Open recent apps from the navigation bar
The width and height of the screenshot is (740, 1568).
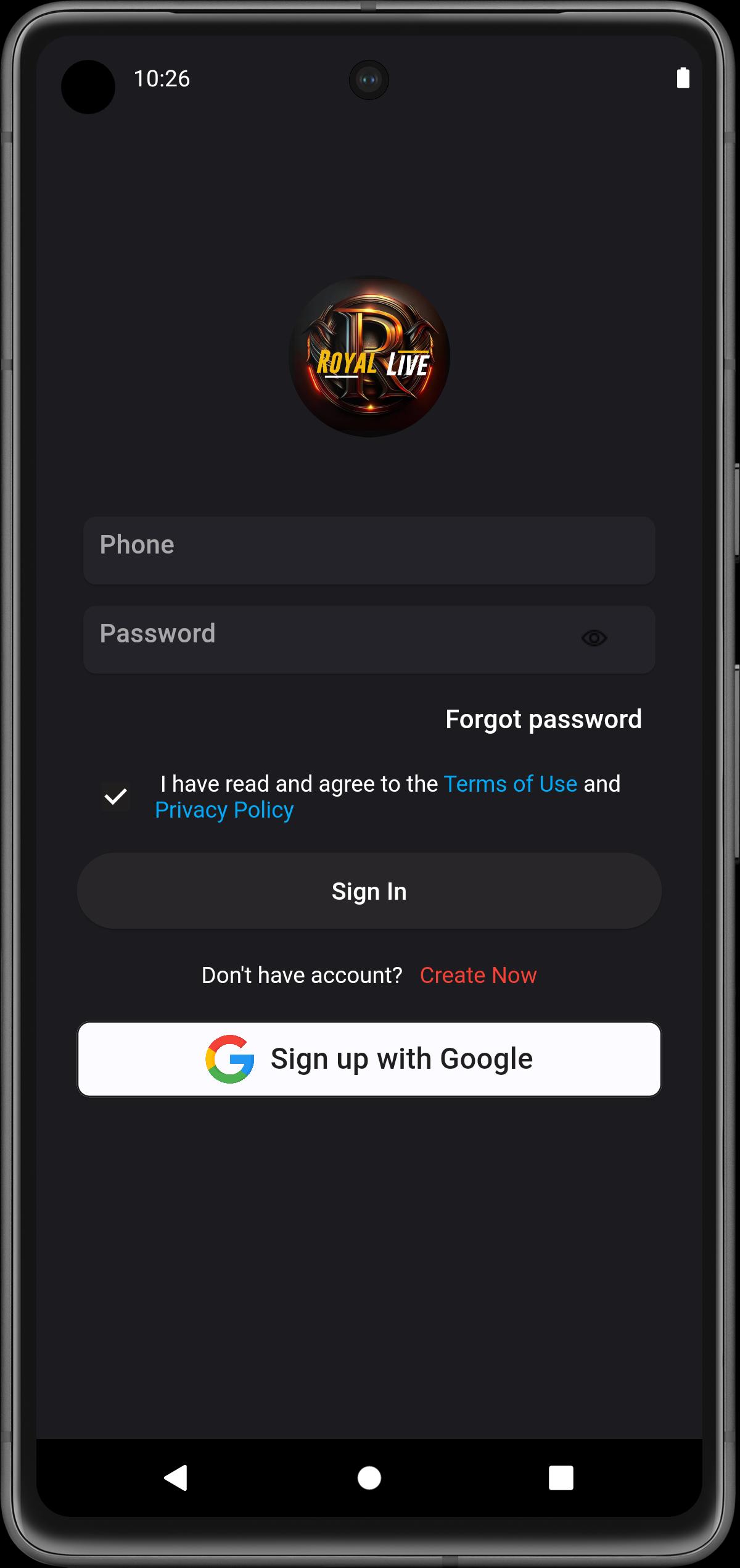(x=561, y=1477)
